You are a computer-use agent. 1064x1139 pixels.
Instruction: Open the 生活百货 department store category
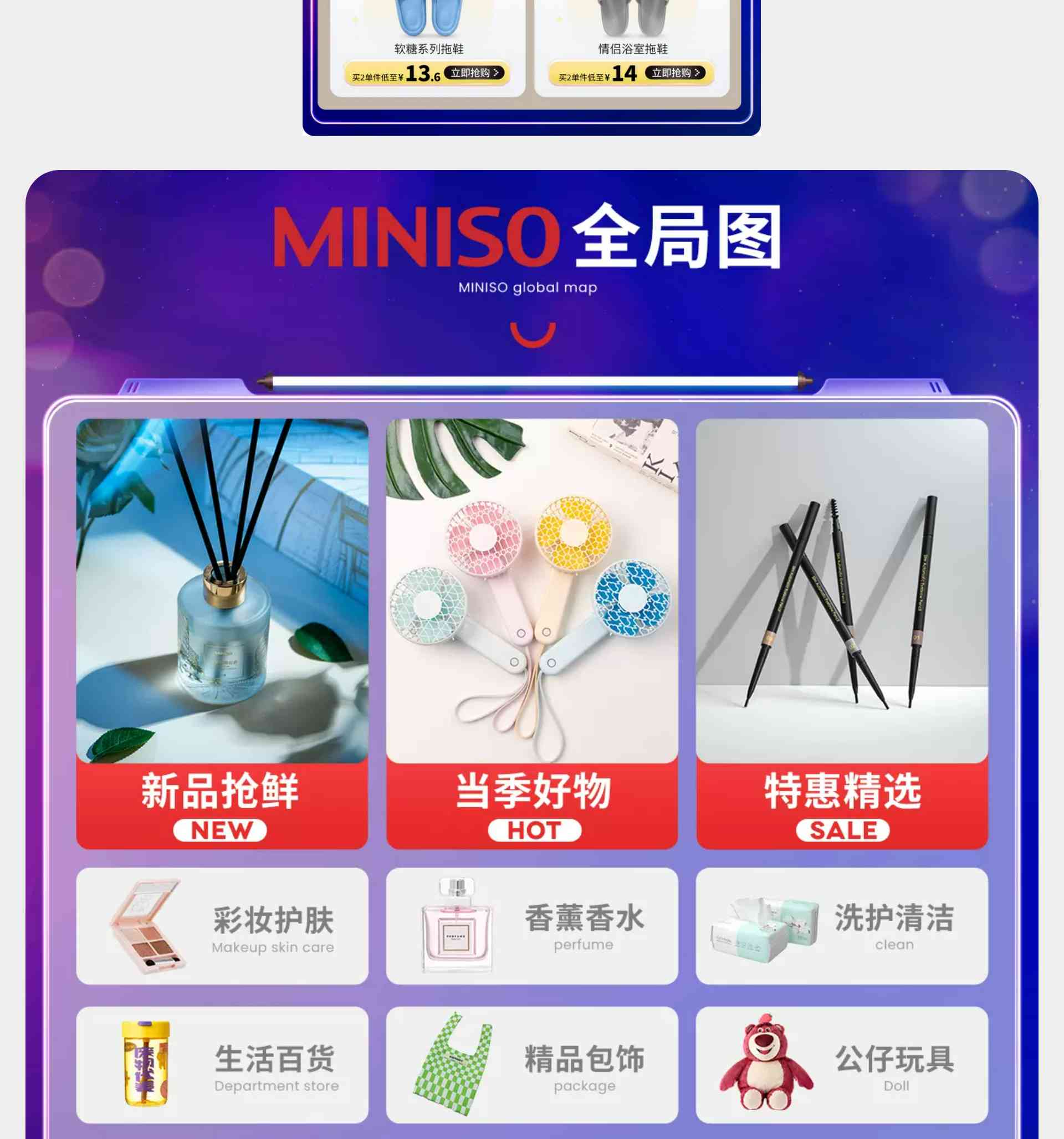[x=222, y=1065]
